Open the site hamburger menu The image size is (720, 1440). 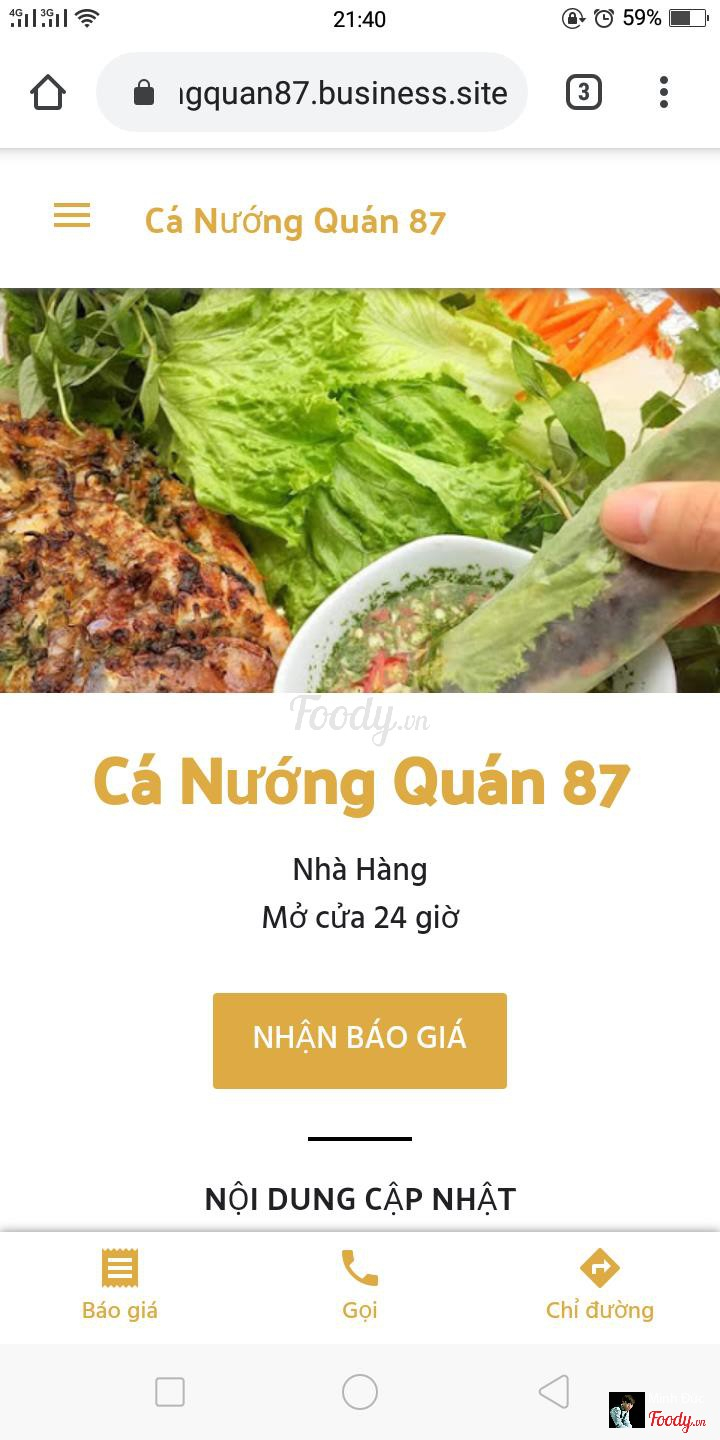72,216
